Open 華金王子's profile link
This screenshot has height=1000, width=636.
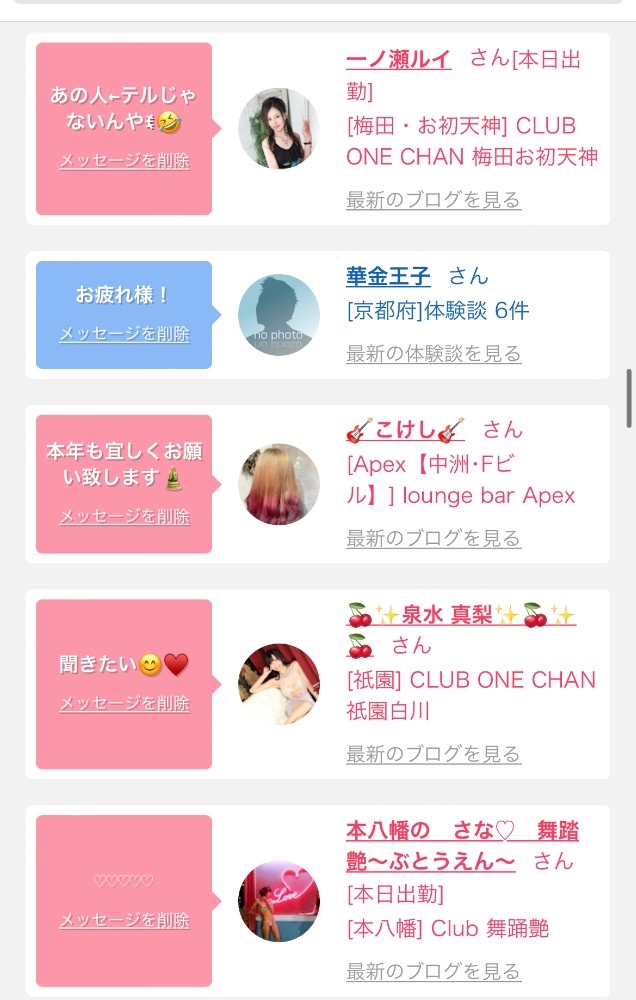pyautogui.click(x=388, y=276)
